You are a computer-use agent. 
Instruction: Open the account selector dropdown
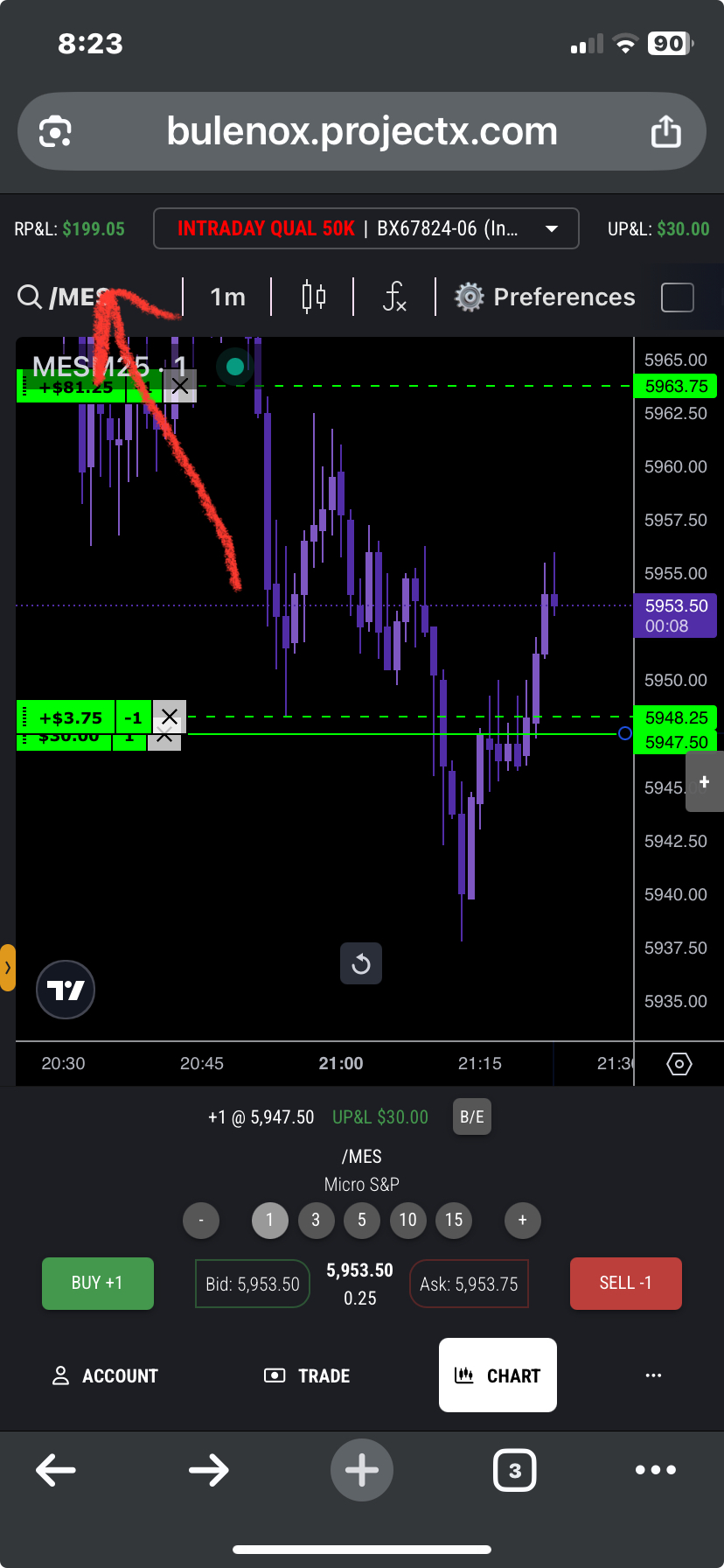365,228
